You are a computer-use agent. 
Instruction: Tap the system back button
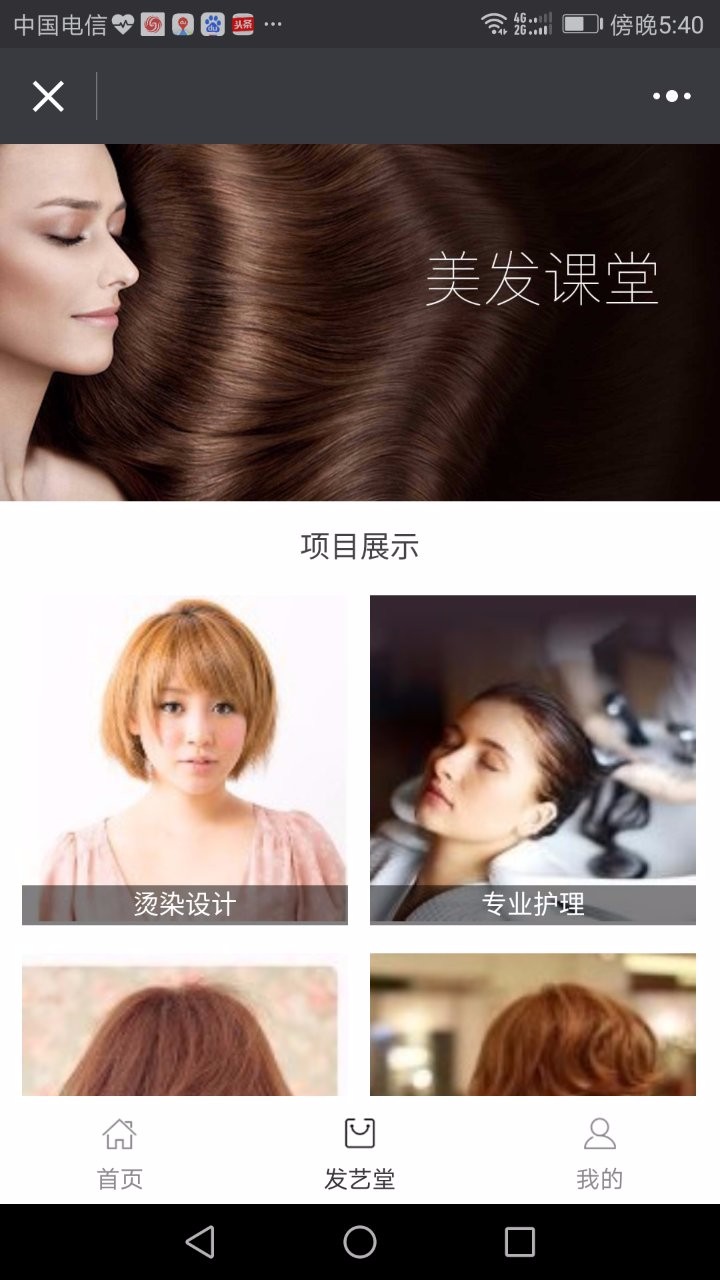200,1242
